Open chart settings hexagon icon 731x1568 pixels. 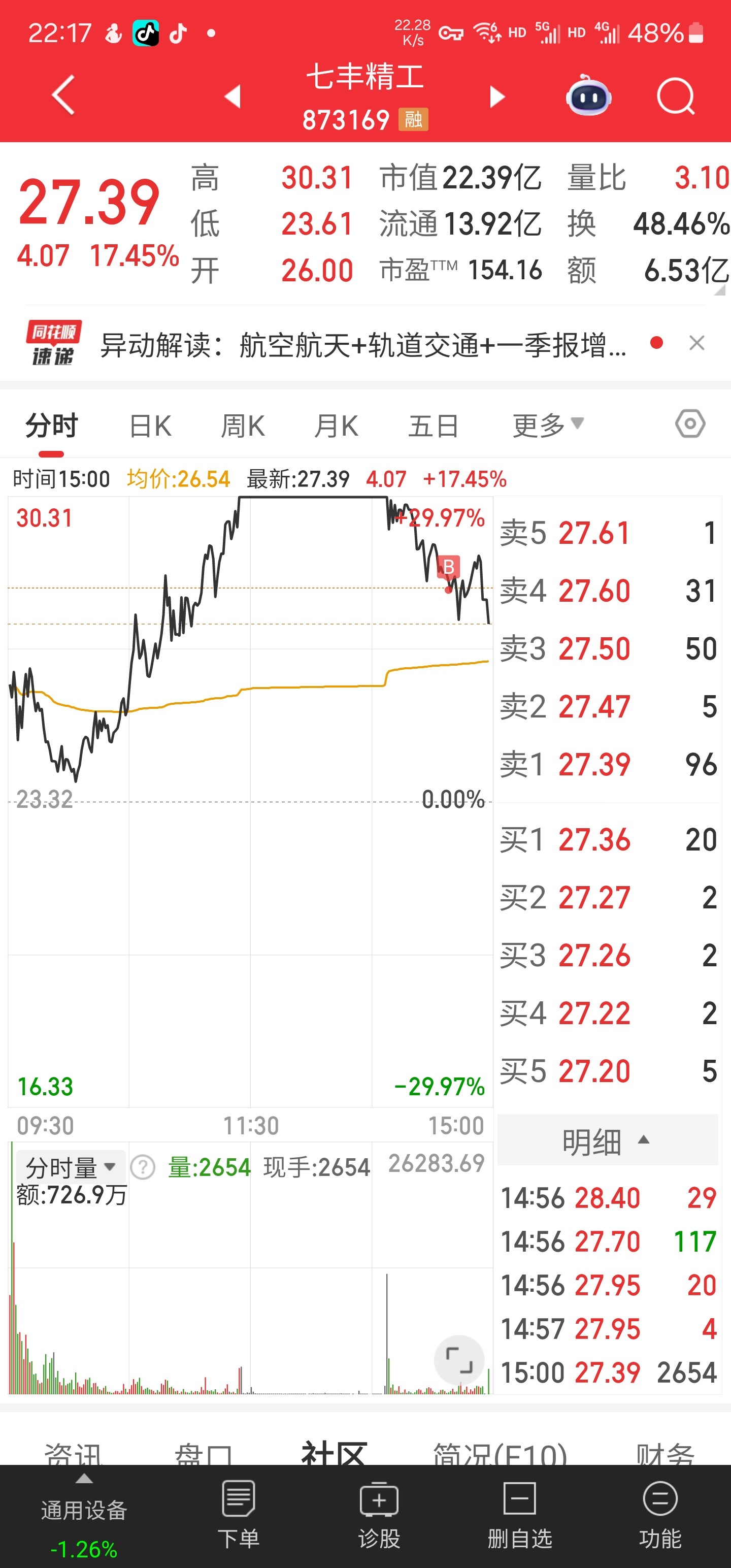coord(690,423)
